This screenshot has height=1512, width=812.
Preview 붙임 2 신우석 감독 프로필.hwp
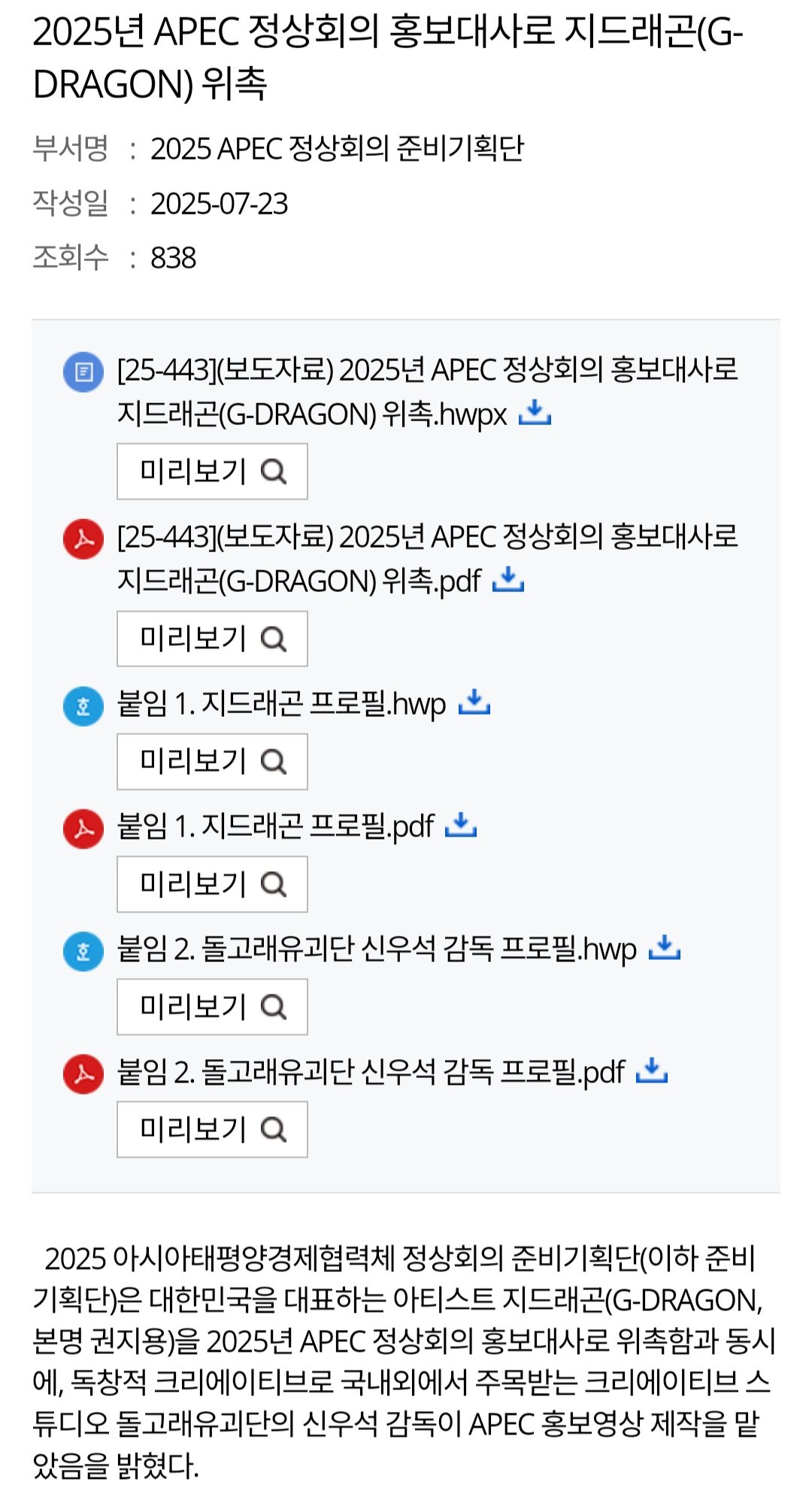212,1006
